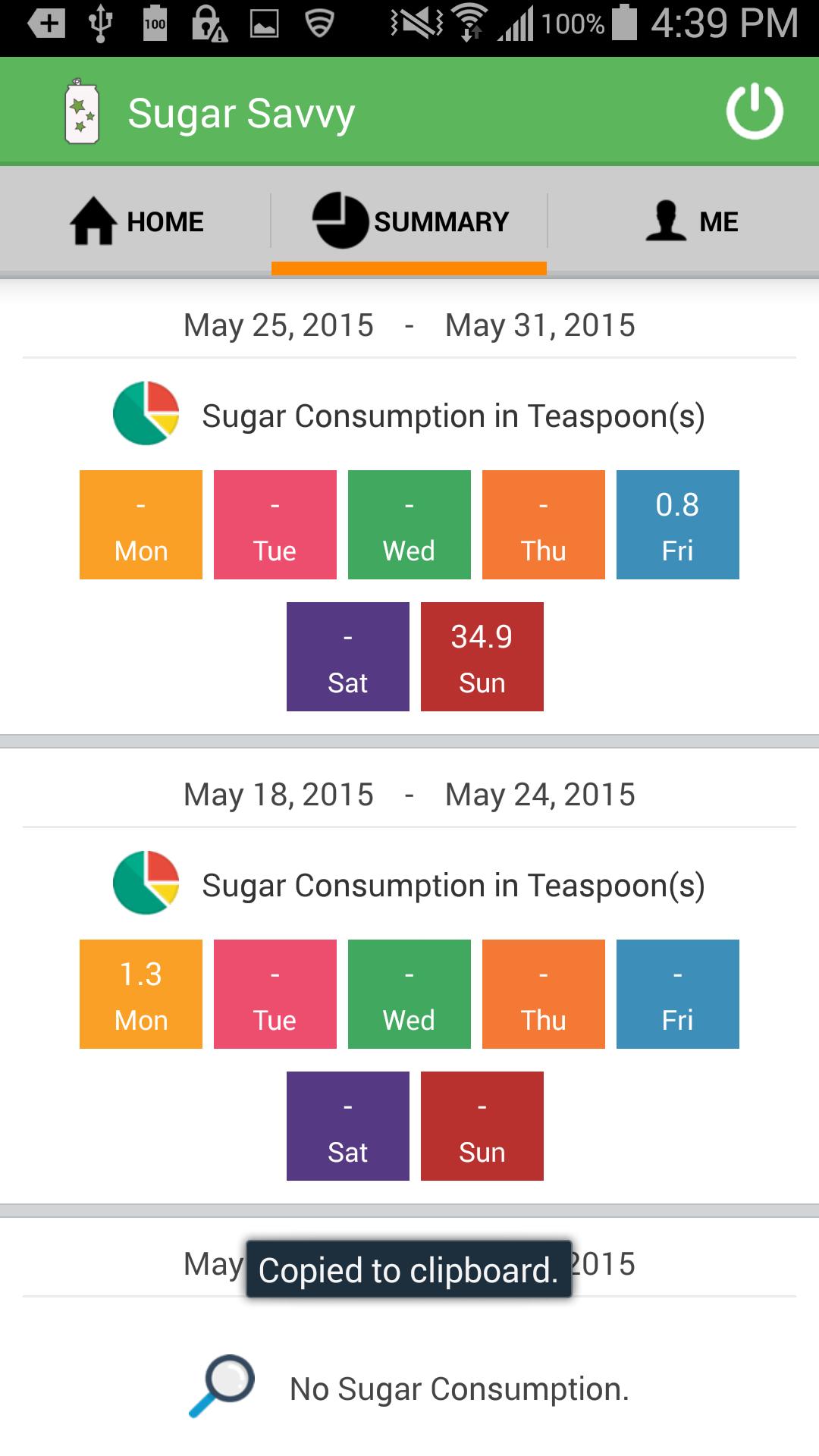Expand the May 25 - May 31 week header
The height and width of the screenshot is (1456, 819).
(x=409, y=325)
